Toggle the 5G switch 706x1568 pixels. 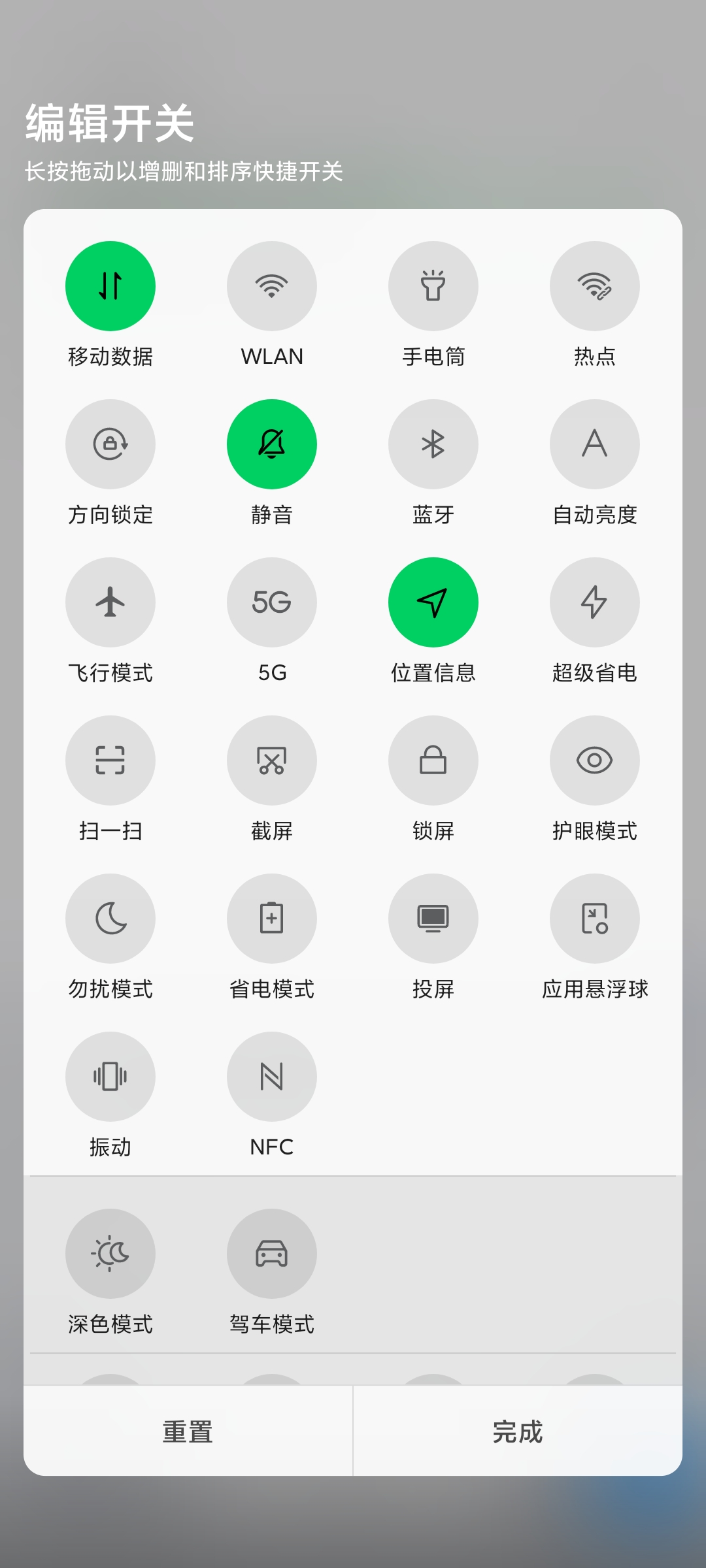[x=272, y=602]
